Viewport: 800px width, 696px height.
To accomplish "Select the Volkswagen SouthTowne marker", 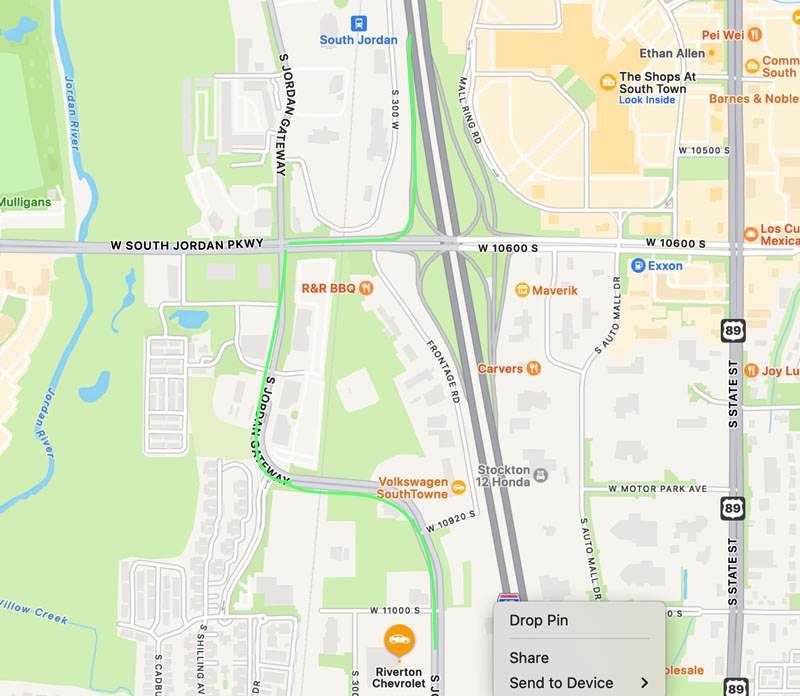I will 458,487.
